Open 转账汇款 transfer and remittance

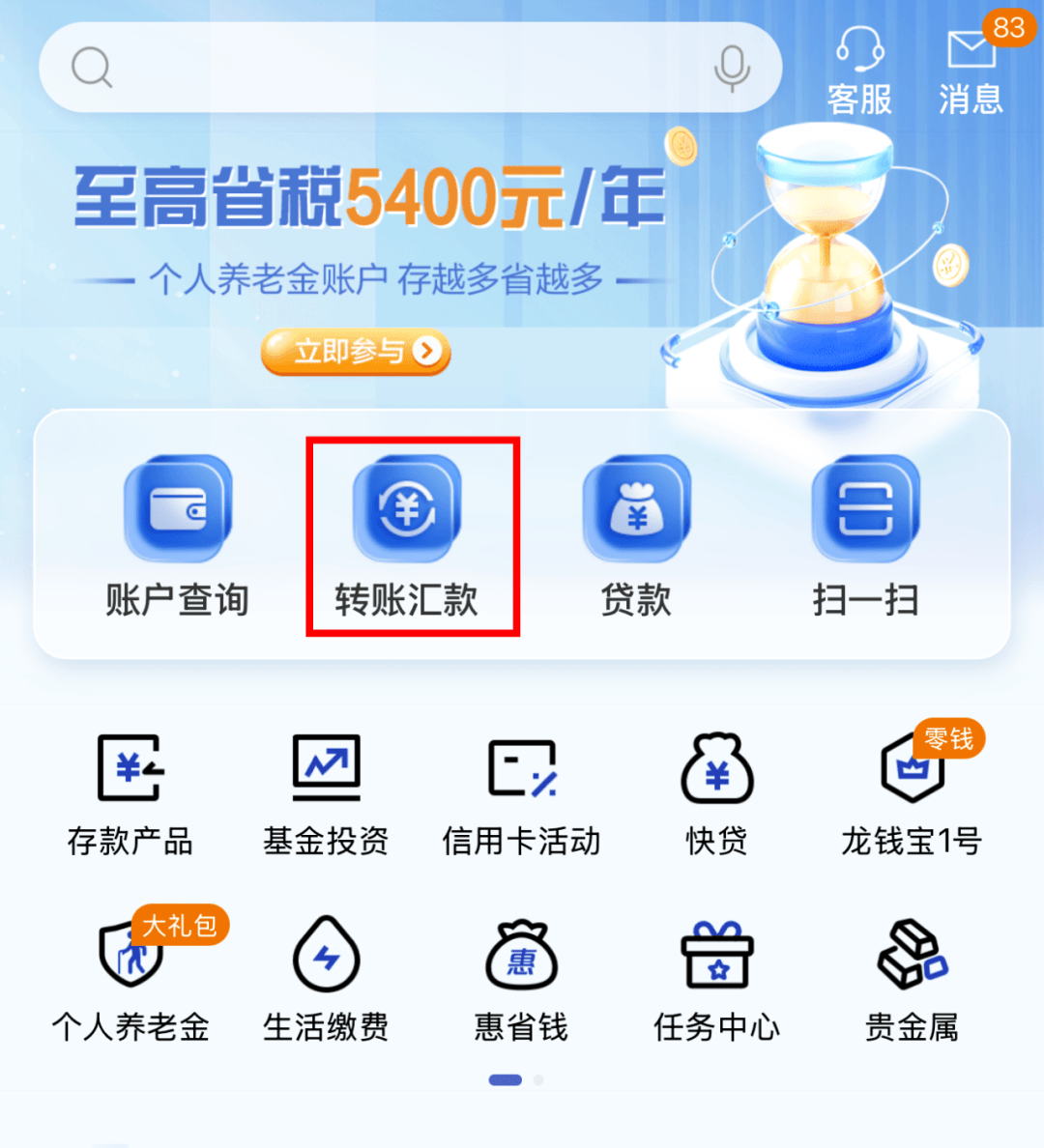coord(407,536)
